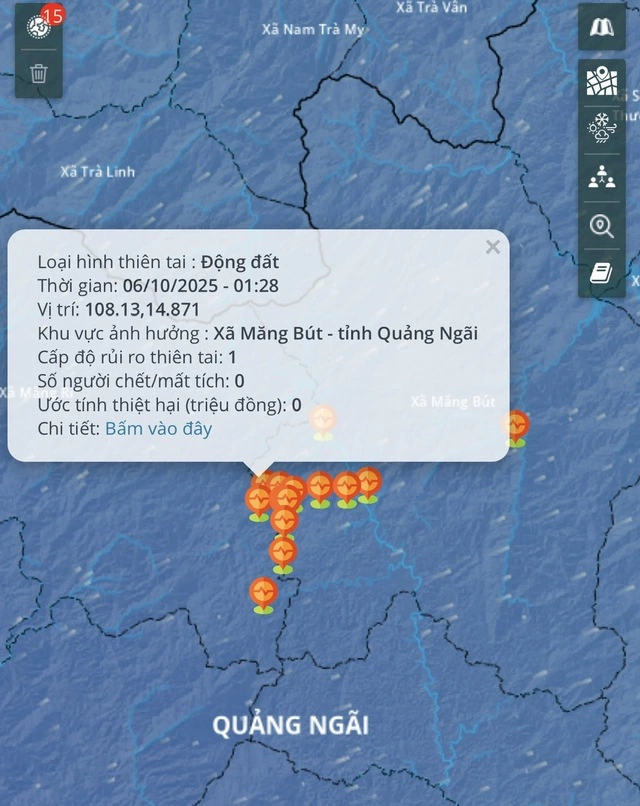Tap the location search magnifier icon

point(601,226)
